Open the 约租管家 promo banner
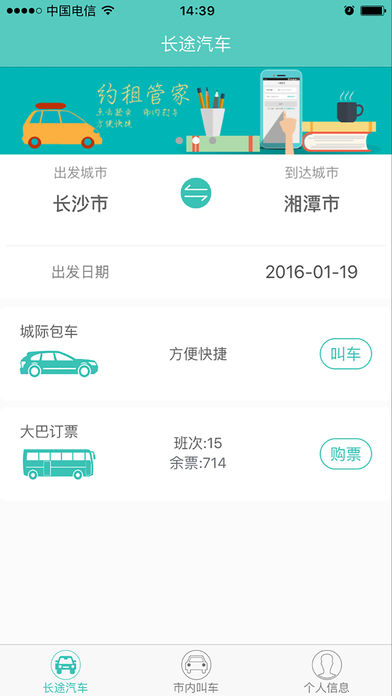The width and height of the screenshot is (392, 696). pyautogui.click(x=196, y=111)
